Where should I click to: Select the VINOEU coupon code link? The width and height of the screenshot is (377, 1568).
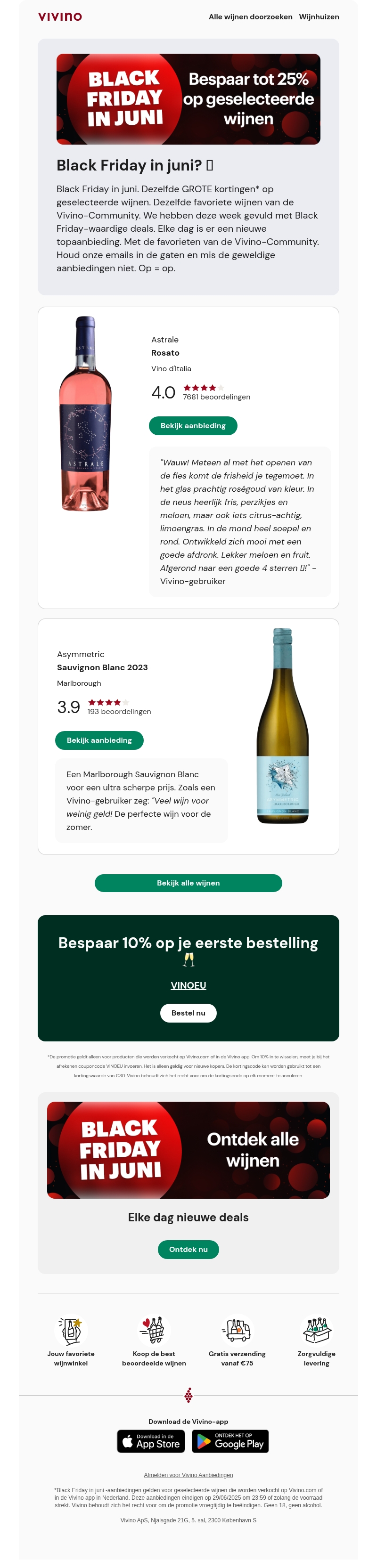tap(188, 985)
